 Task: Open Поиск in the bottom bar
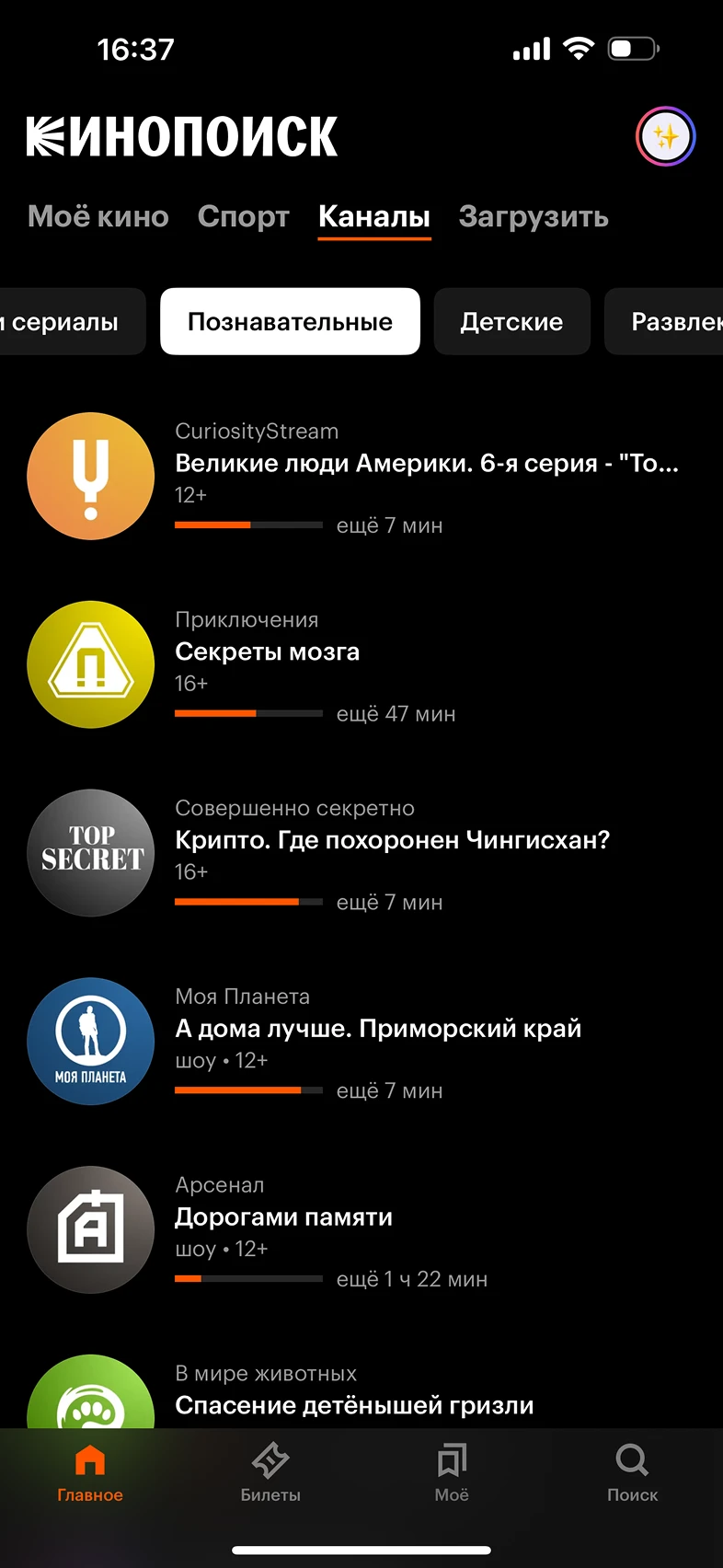pos(632,1473)
